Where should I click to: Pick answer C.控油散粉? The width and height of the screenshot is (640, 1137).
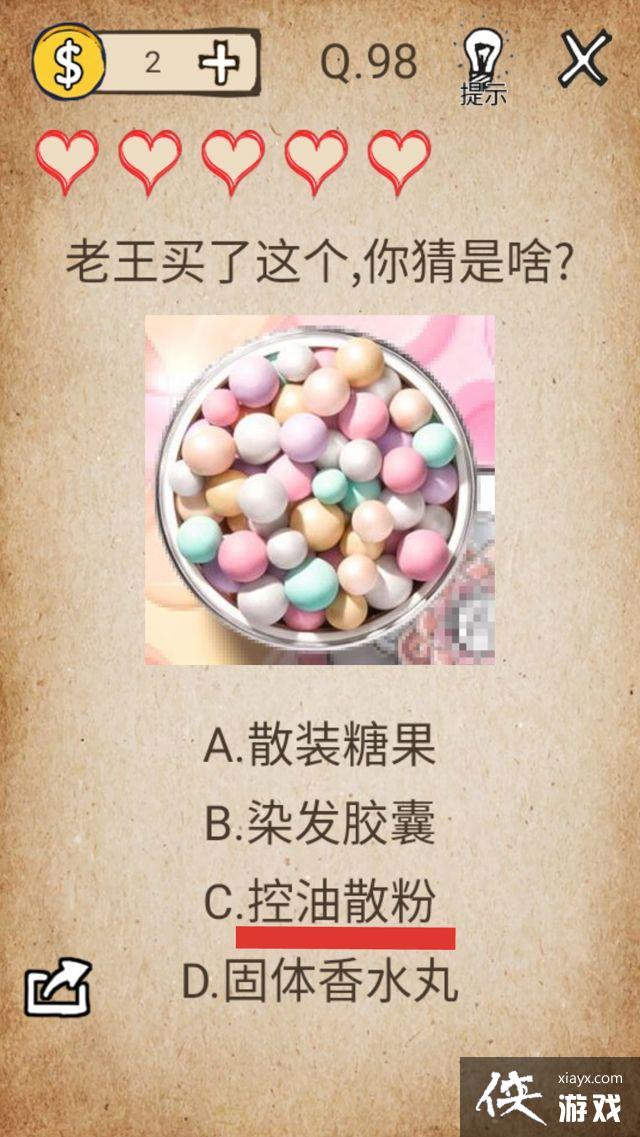[320, 903]
